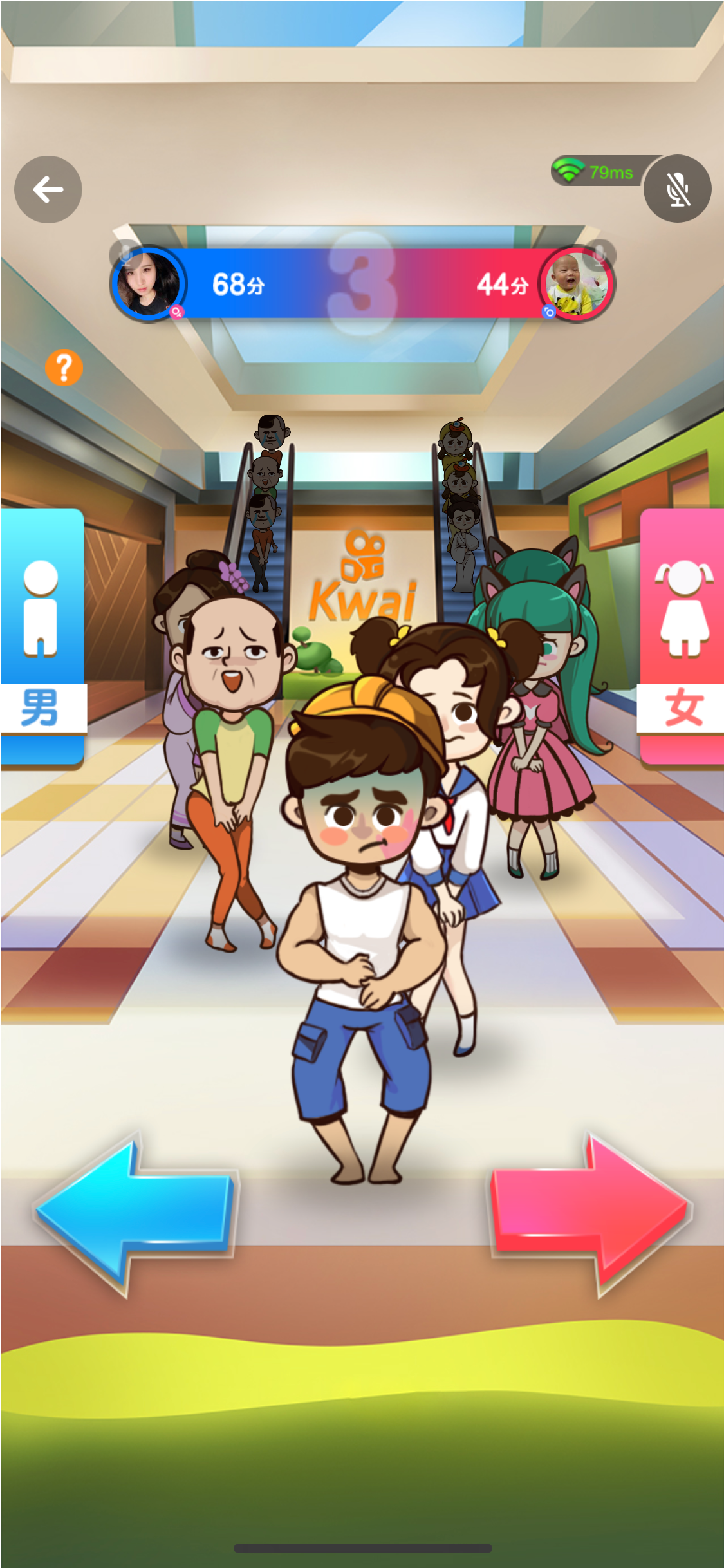Go back using the arrow button
724x1568 pixels.
tap(48, 189)
